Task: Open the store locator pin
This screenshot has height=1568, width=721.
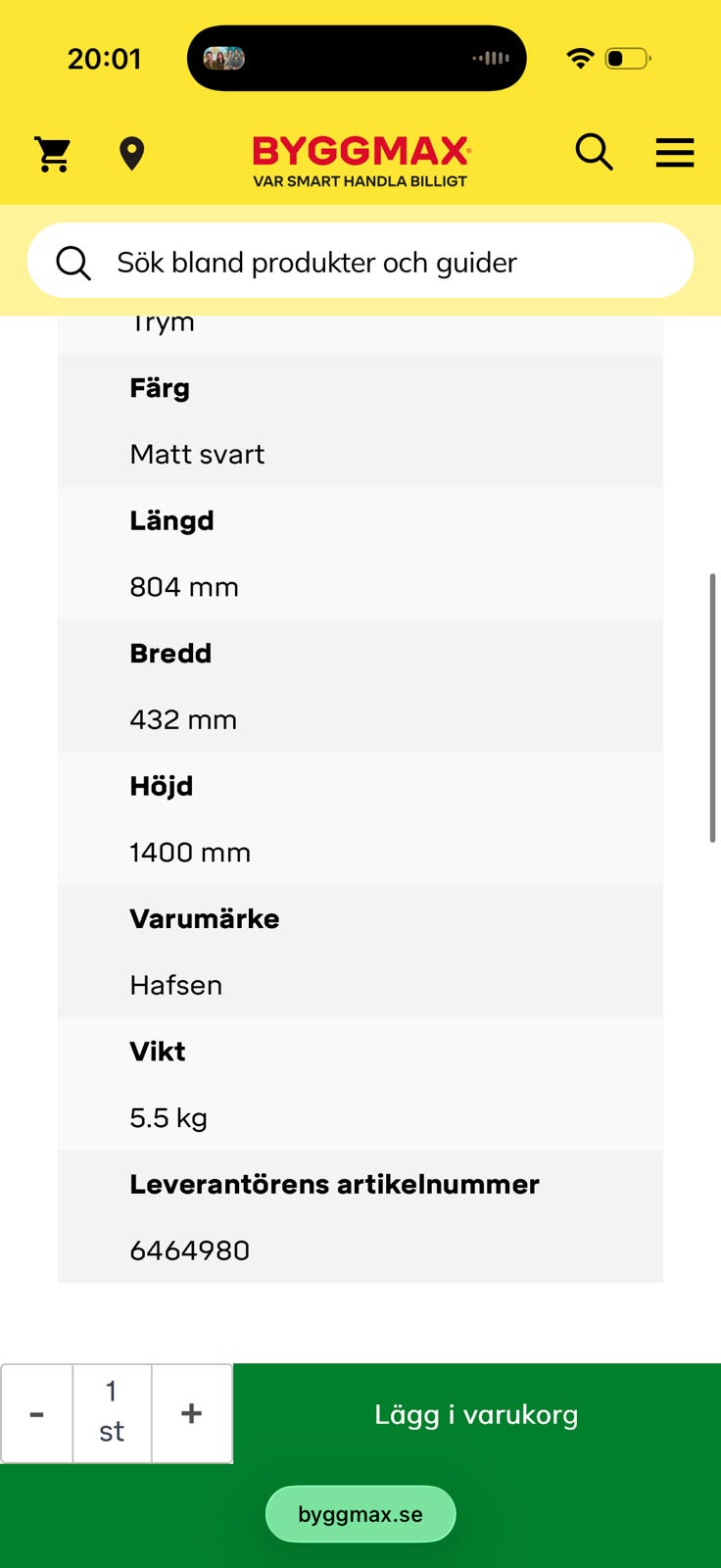Action: point(131,154)
